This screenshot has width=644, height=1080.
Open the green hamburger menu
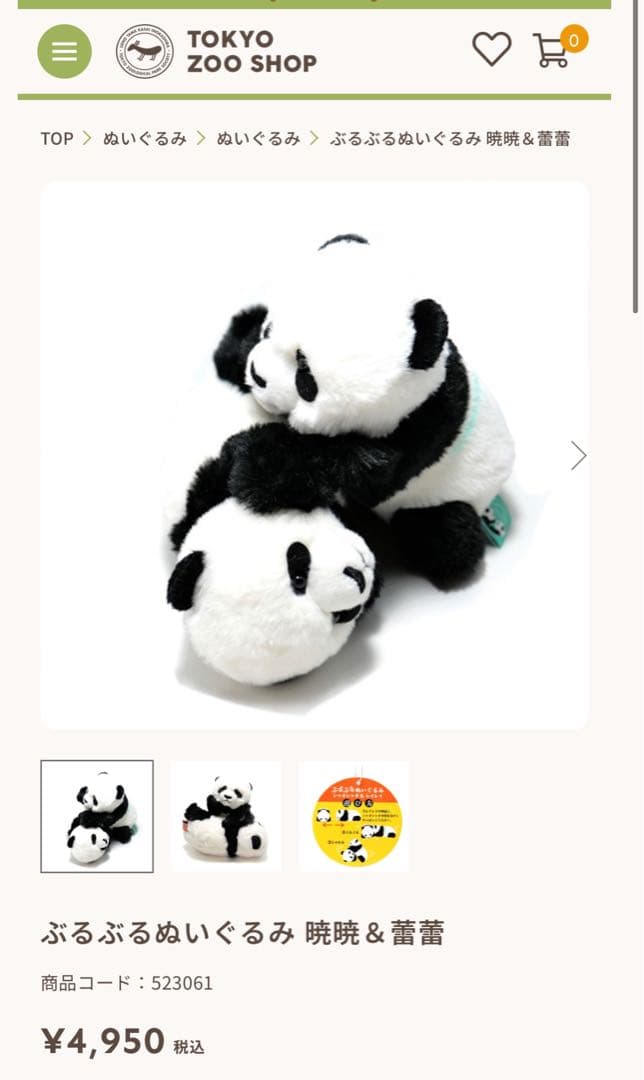pos(64,51)
